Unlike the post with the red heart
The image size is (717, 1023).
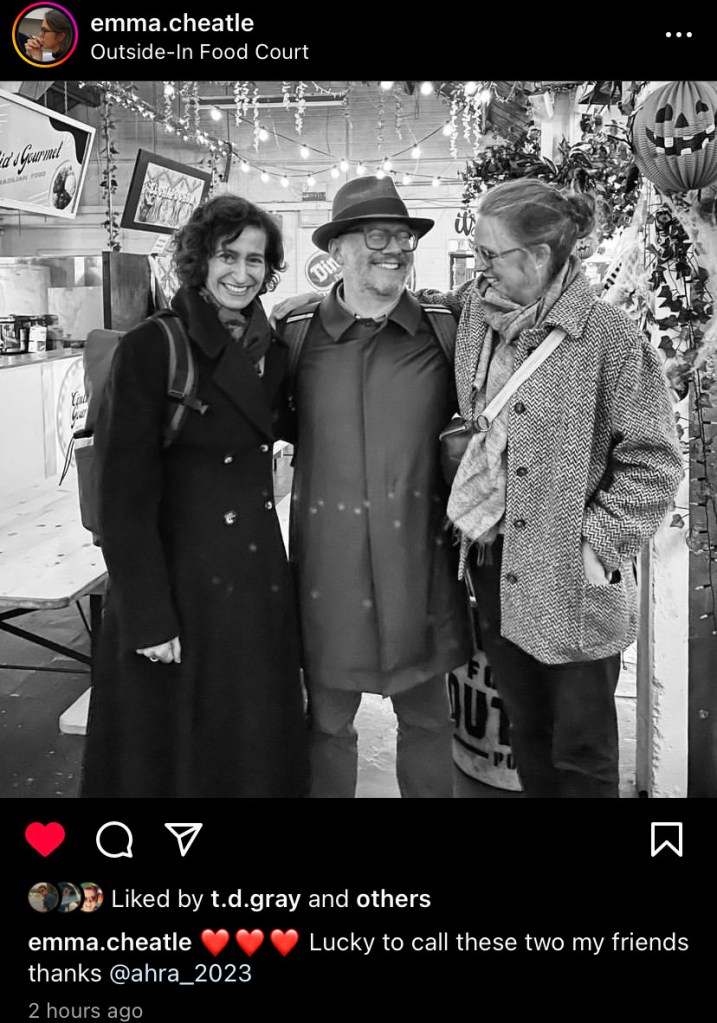(x=45, y=839)
